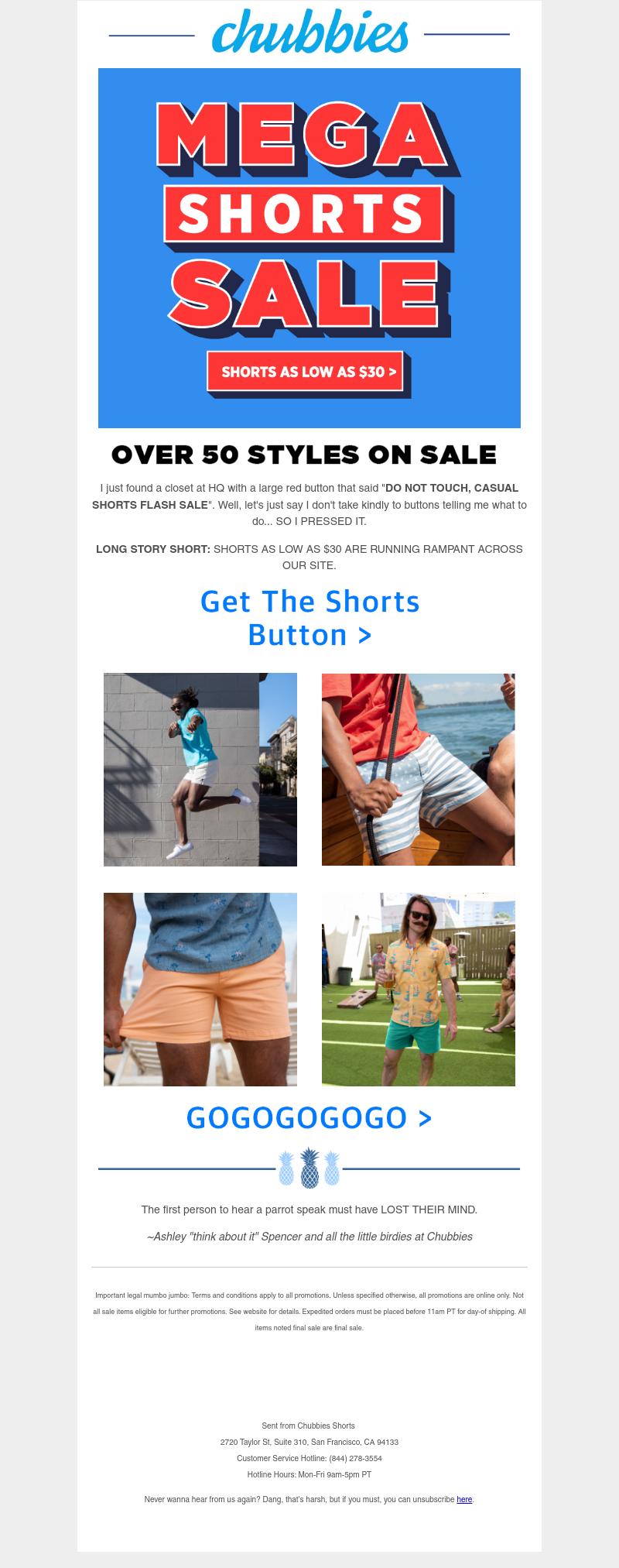The width and height of the screenshot is (619, 1568).
Task: View the green shorts lawn party photo
Action: click(418, 989)
